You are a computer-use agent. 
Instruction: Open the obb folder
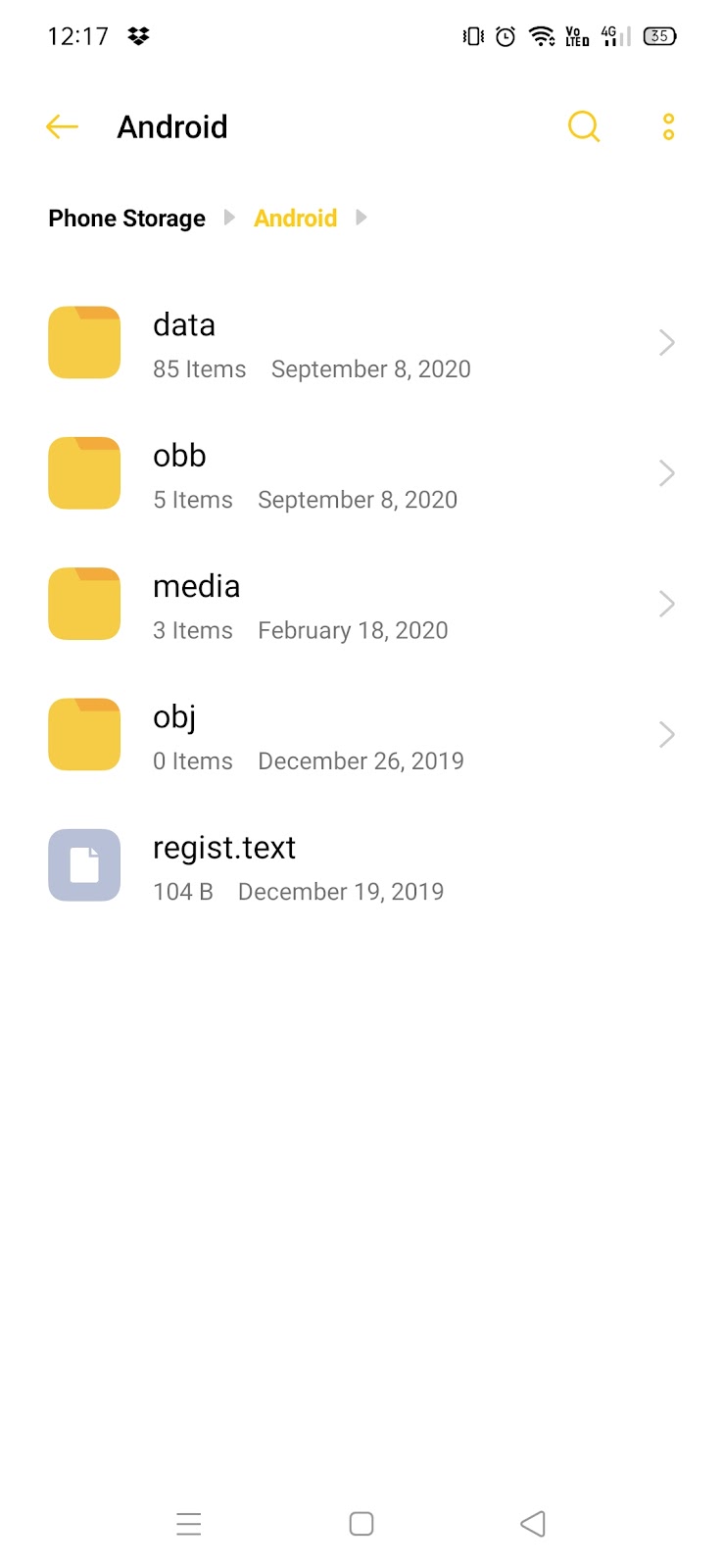[x=361, y=473]
